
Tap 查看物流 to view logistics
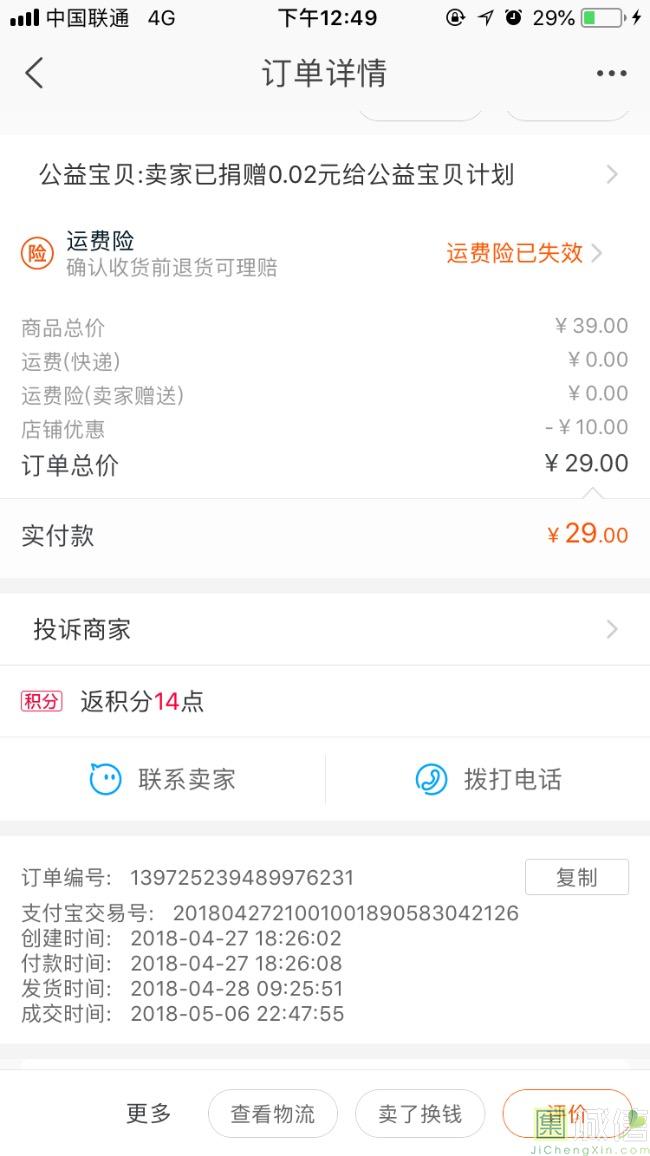[273, 1113]
